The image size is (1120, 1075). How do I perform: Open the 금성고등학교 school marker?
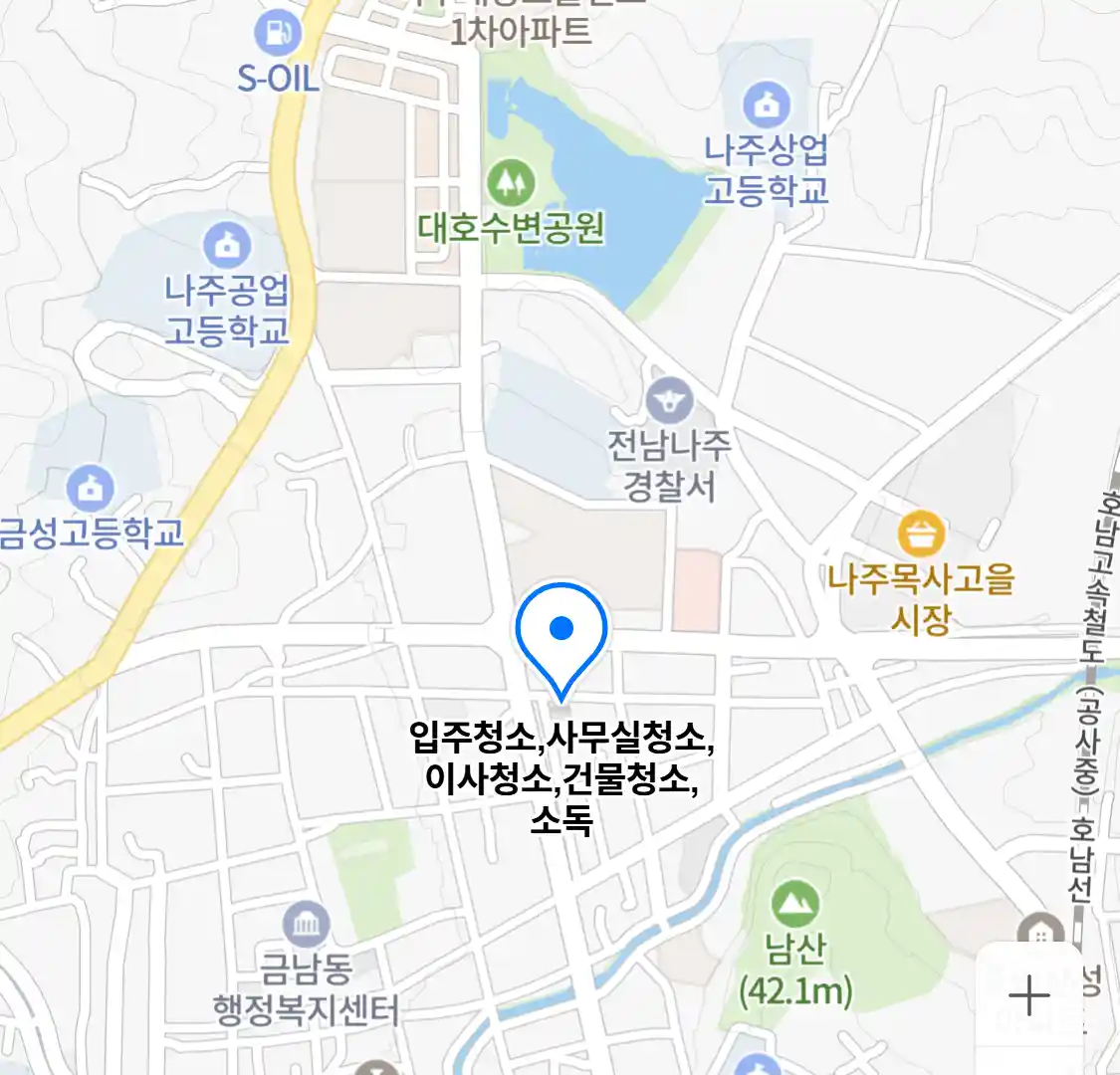(90, 488)
